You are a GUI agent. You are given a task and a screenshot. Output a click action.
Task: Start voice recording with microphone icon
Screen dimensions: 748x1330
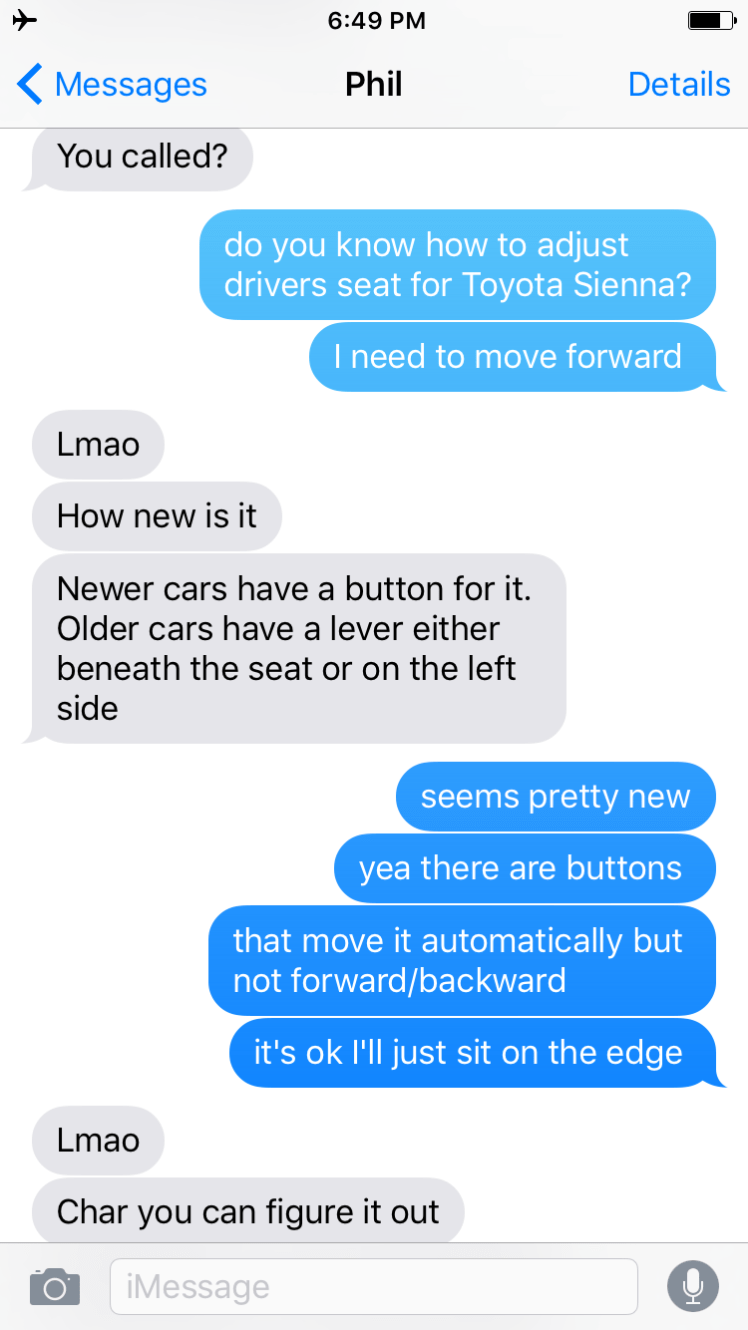pos(692,1286)
